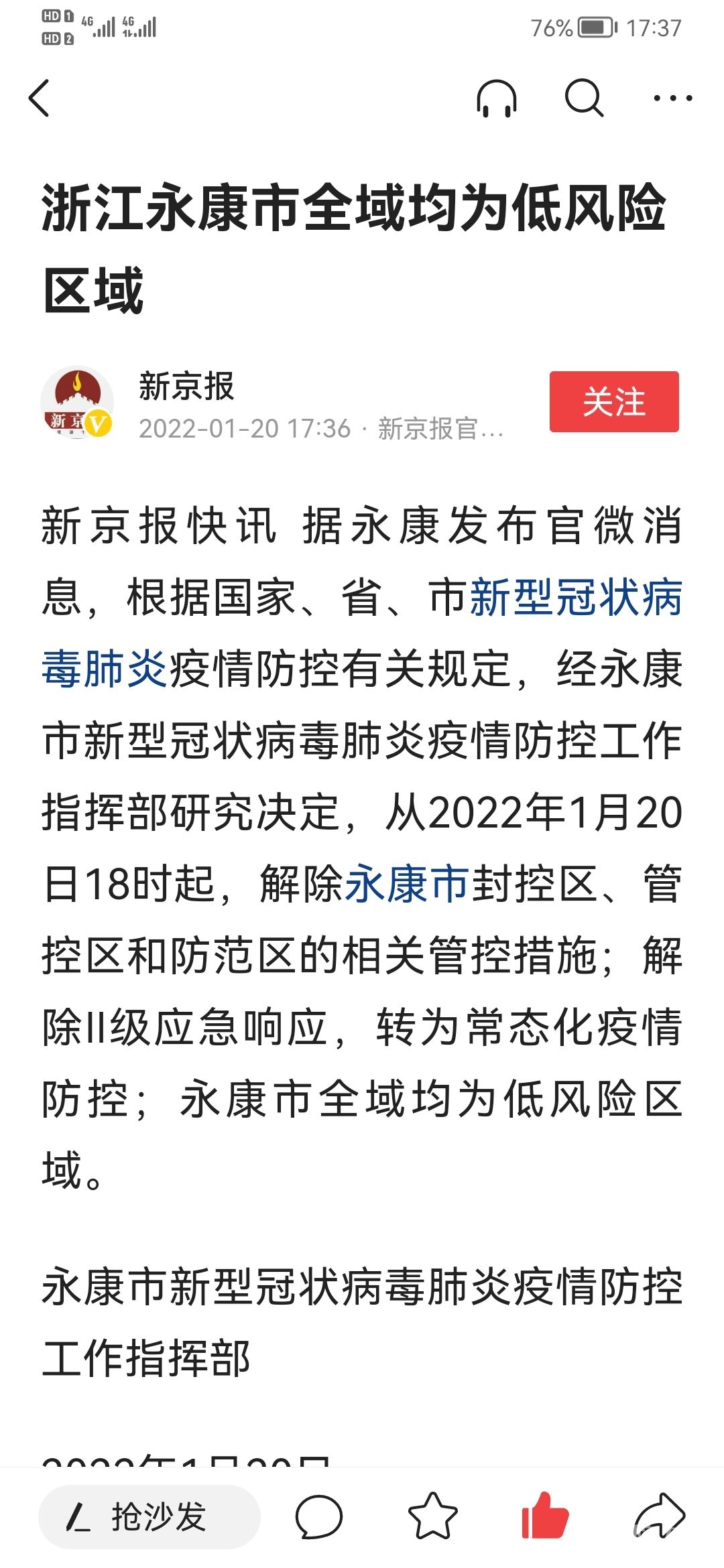Go back using the top-left arrow
724x1568 pixels.
click(40, 99)
